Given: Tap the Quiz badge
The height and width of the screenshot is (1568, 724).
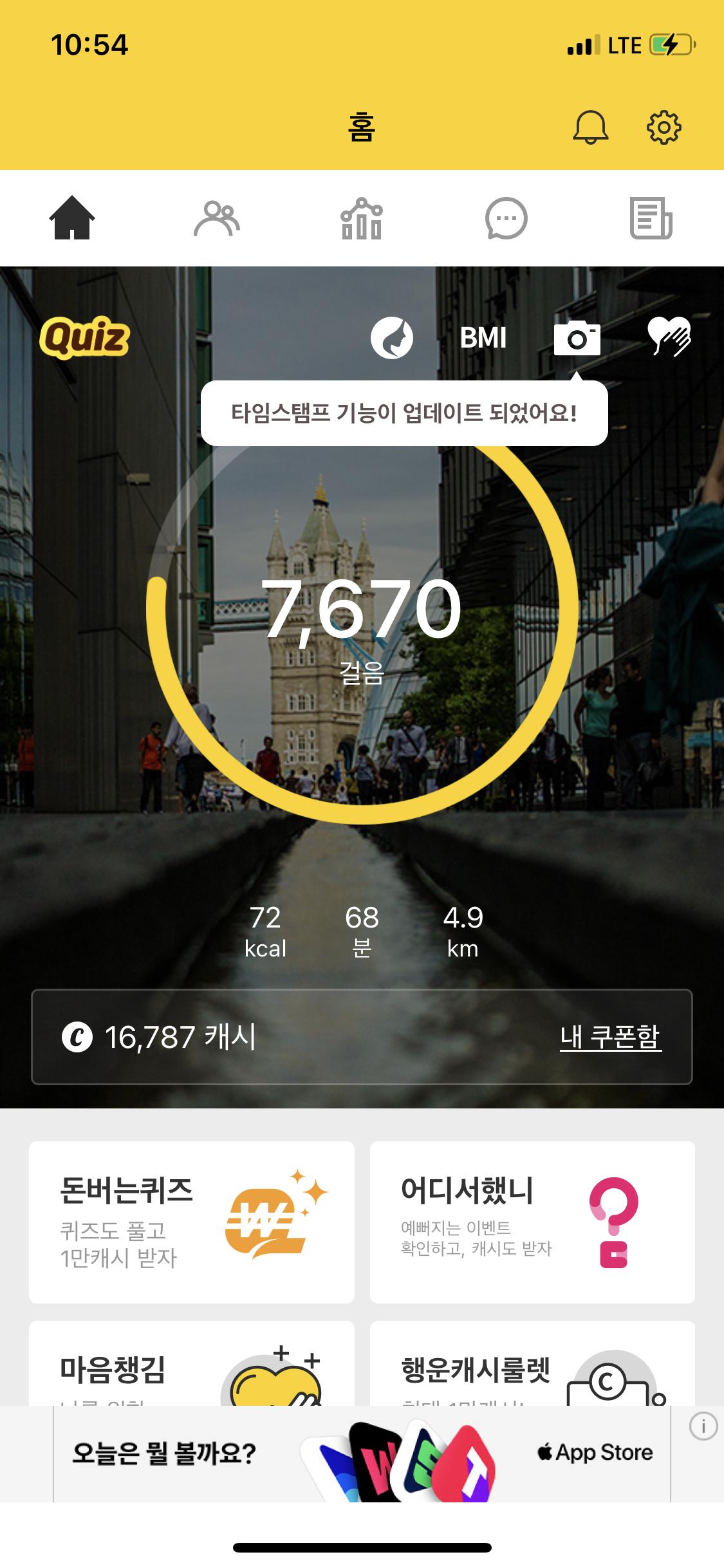Looking at the screenshot, I should pos(84,337).
